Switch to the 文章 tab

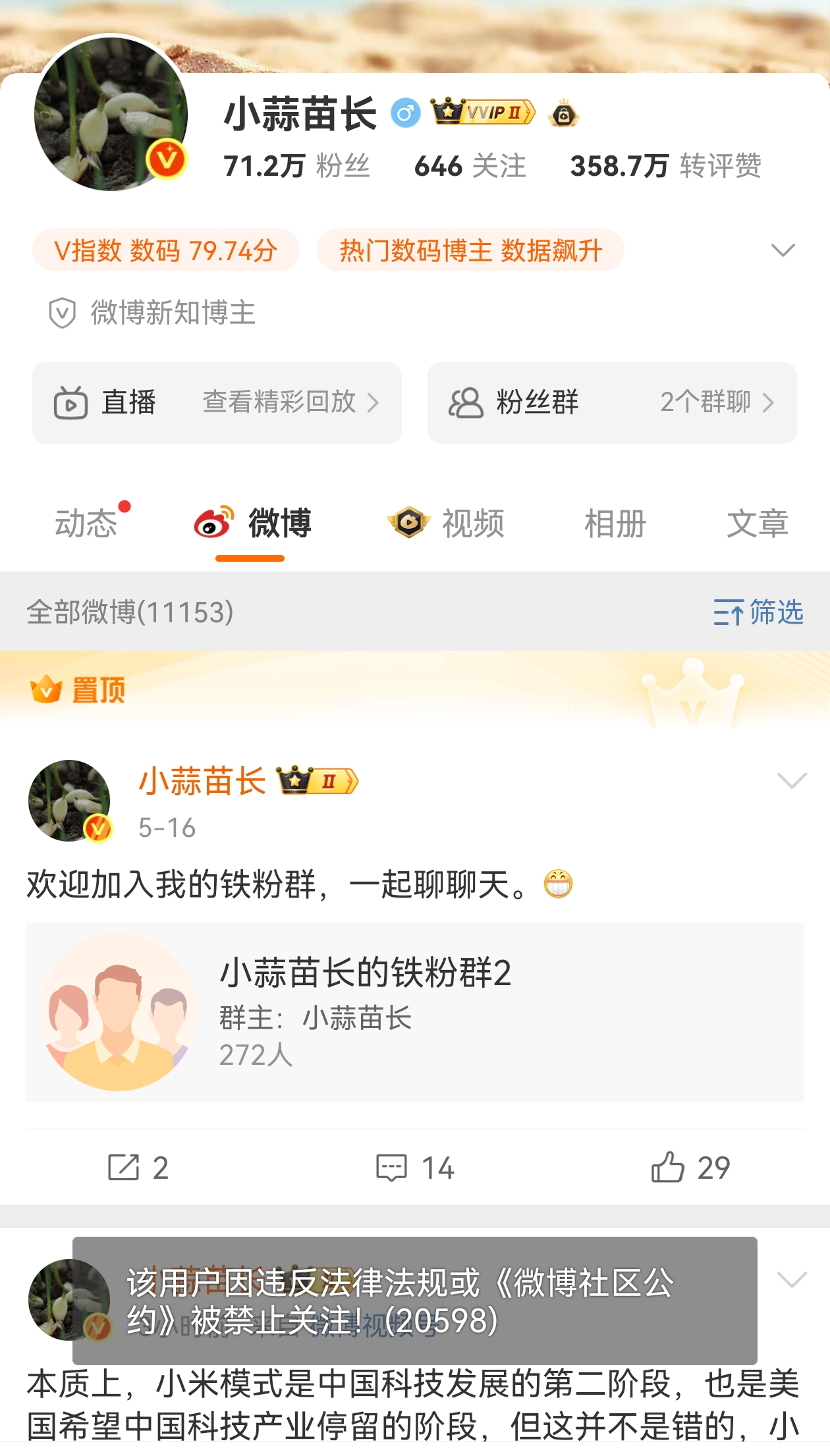click(x=757, y=524)
